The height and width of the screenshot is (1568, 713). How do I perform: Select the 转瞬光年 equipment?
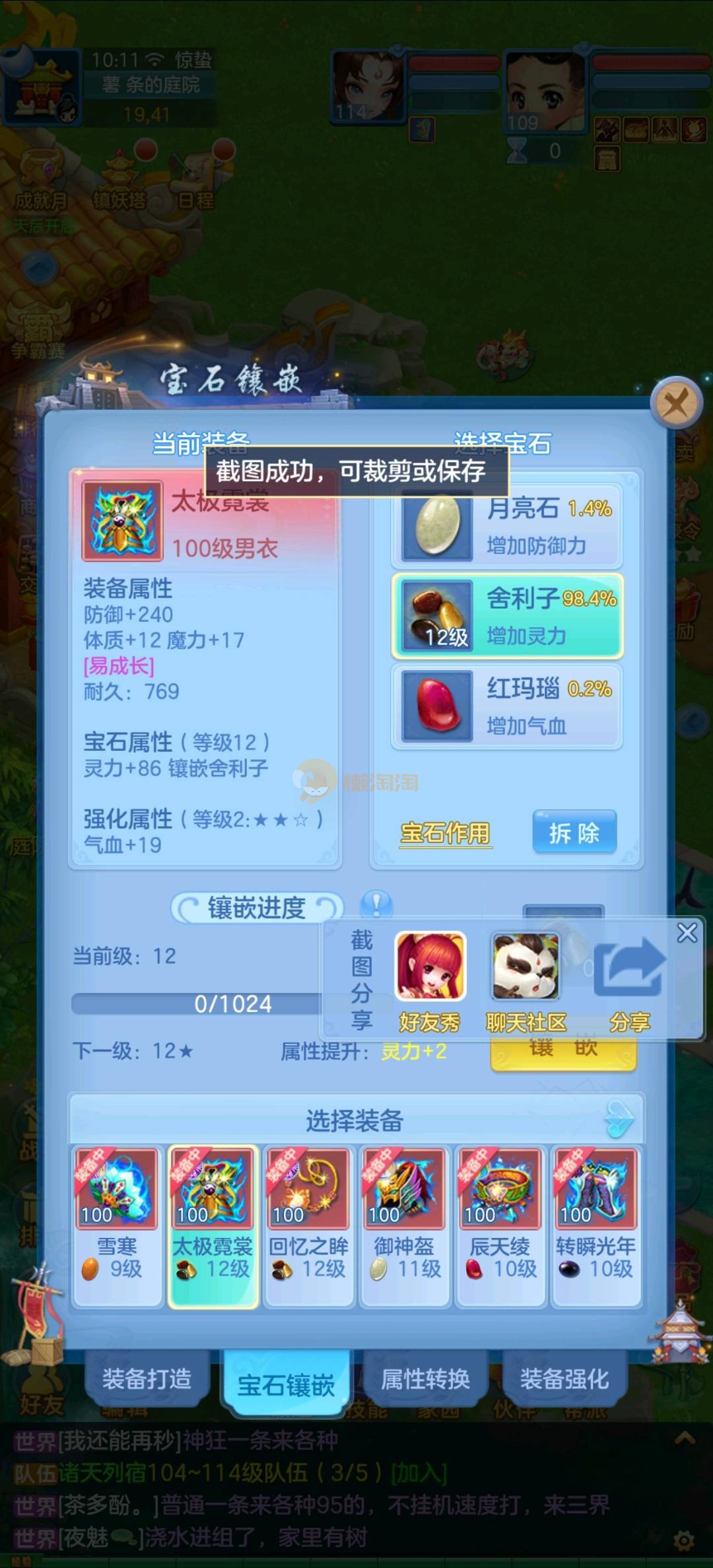(595, 1225)
